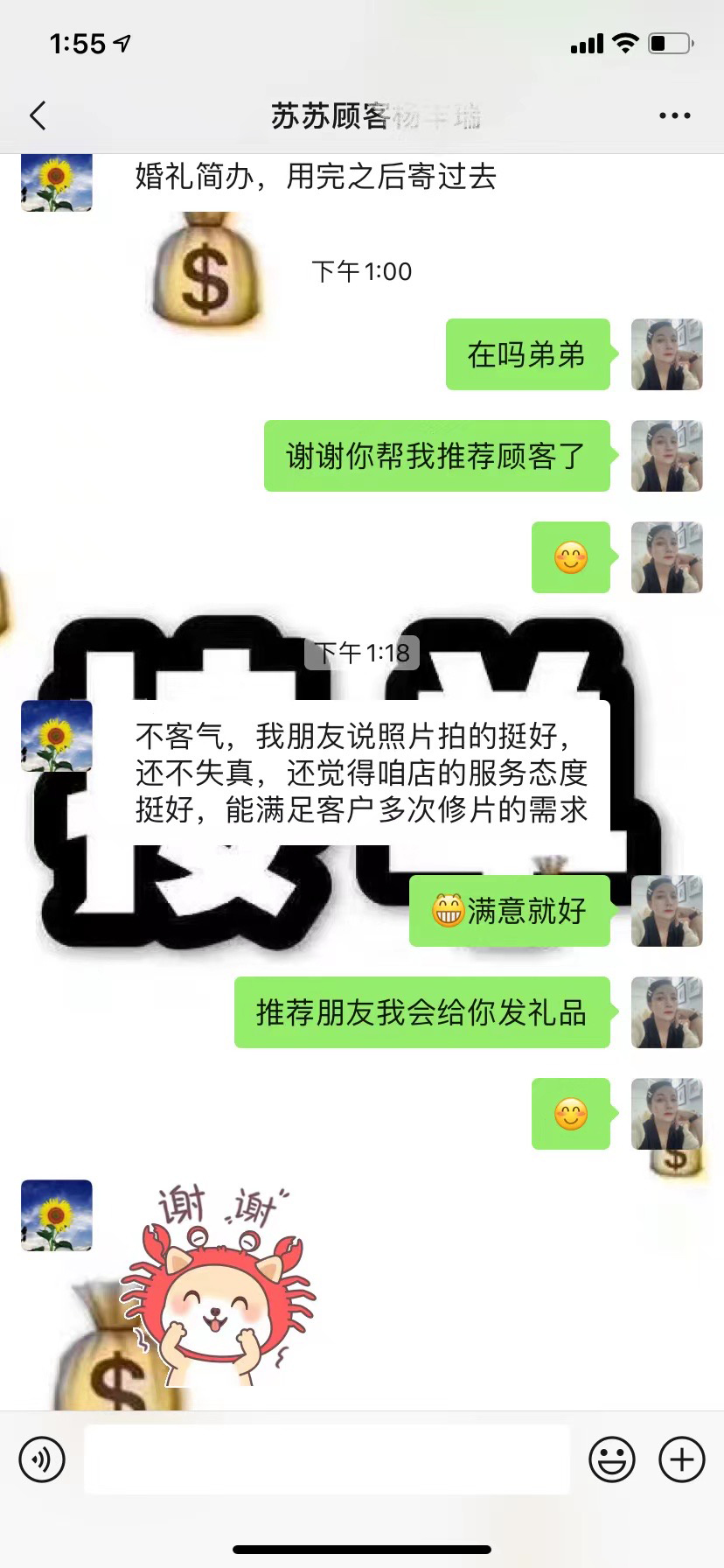The image size is (724, 1568).
Task: Go back to the chat list
Action: pos(38,115)
